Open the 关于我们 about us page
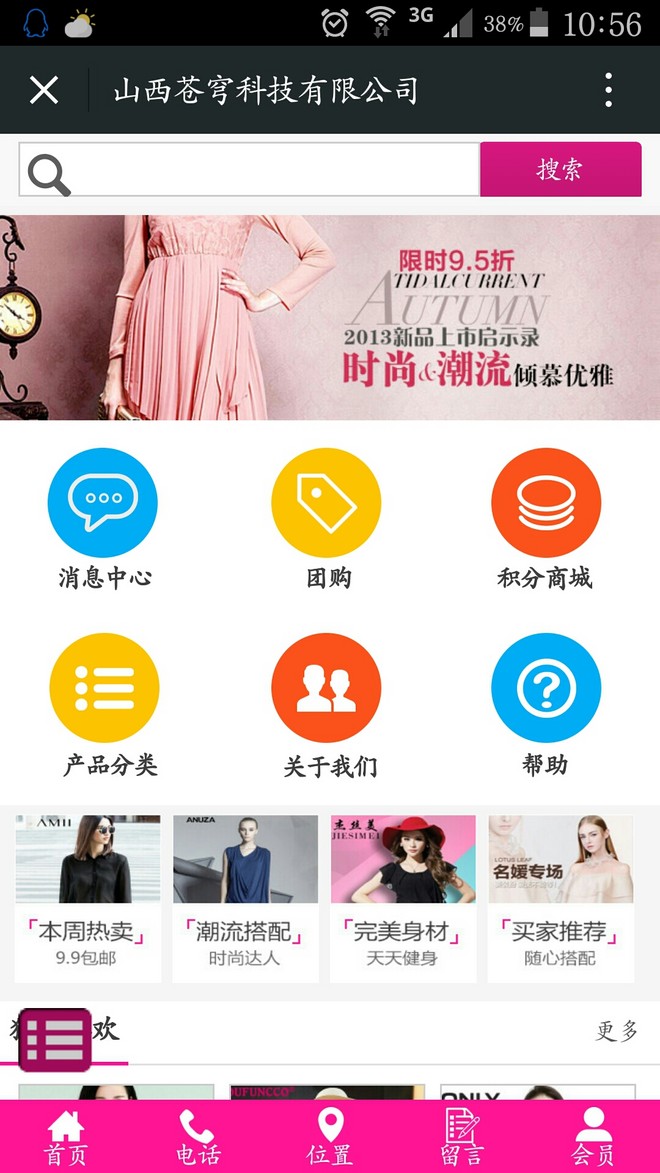The width and height of the screenshot is (660, 1173). (x=326, y=689)
